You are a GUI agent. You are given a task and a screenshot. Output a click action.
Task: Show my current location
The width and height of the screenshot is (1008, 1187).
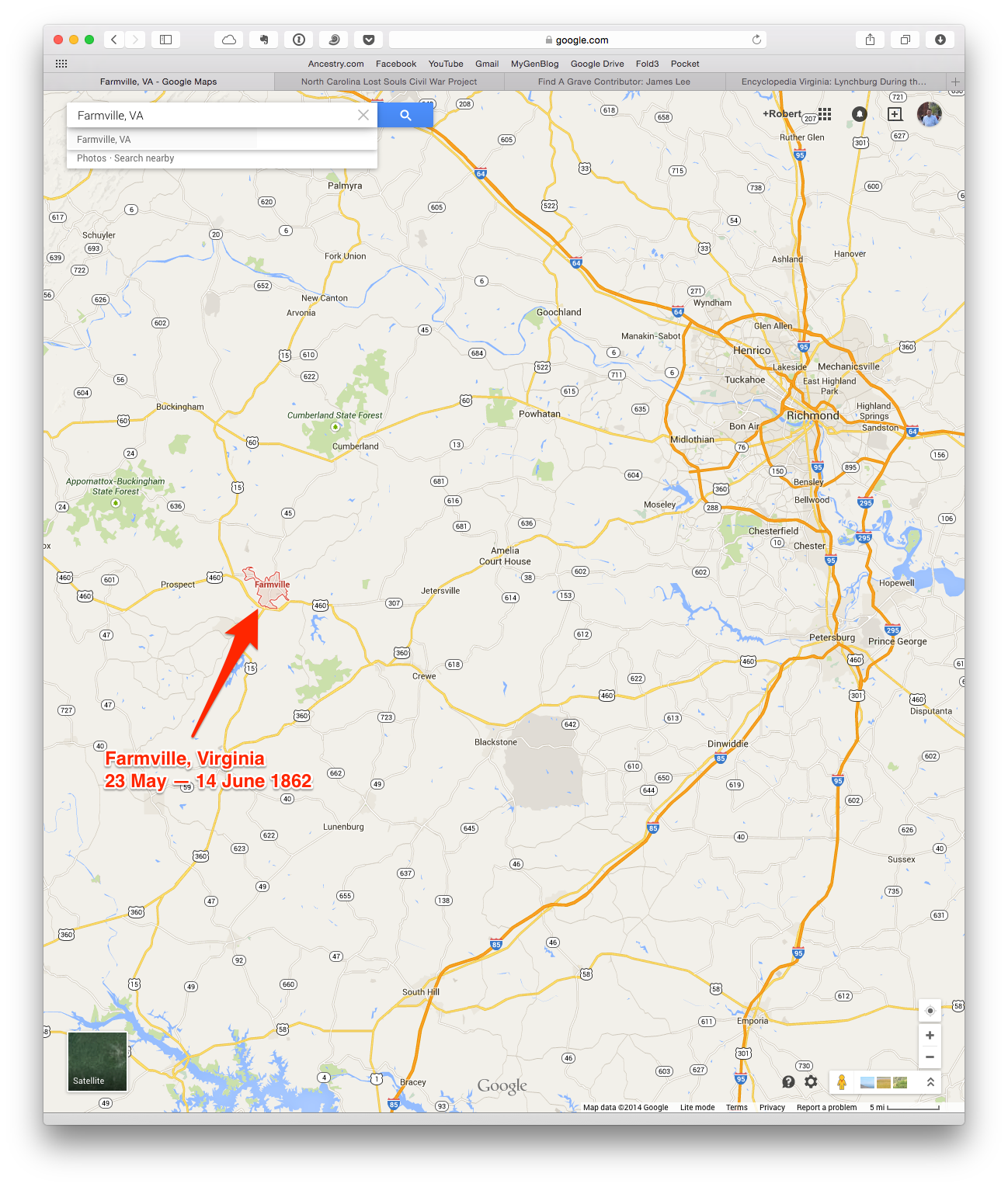[930, 1010]
